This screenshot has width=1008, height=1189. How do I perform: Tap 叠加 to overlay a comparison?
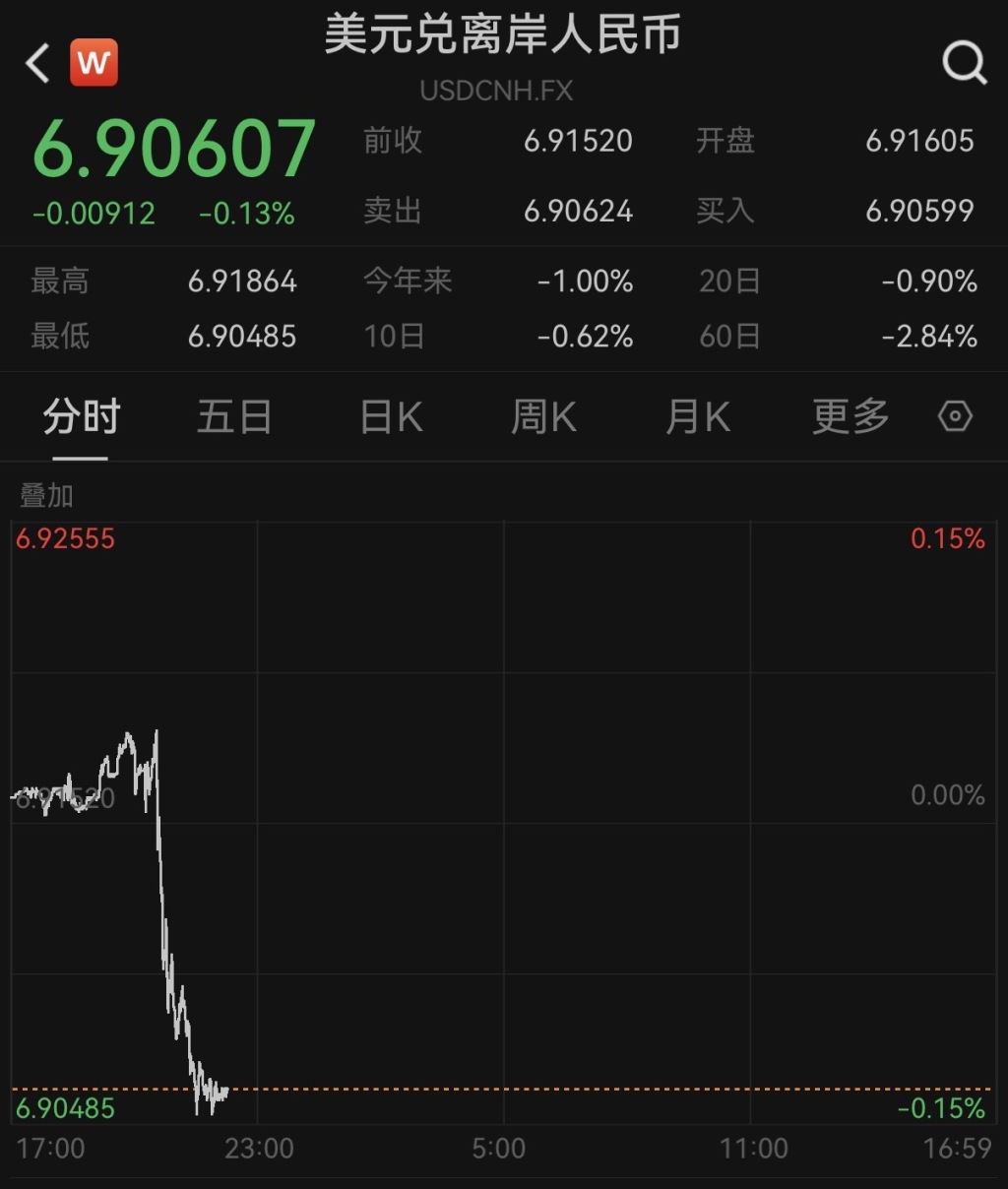click(x=47, y=495)
